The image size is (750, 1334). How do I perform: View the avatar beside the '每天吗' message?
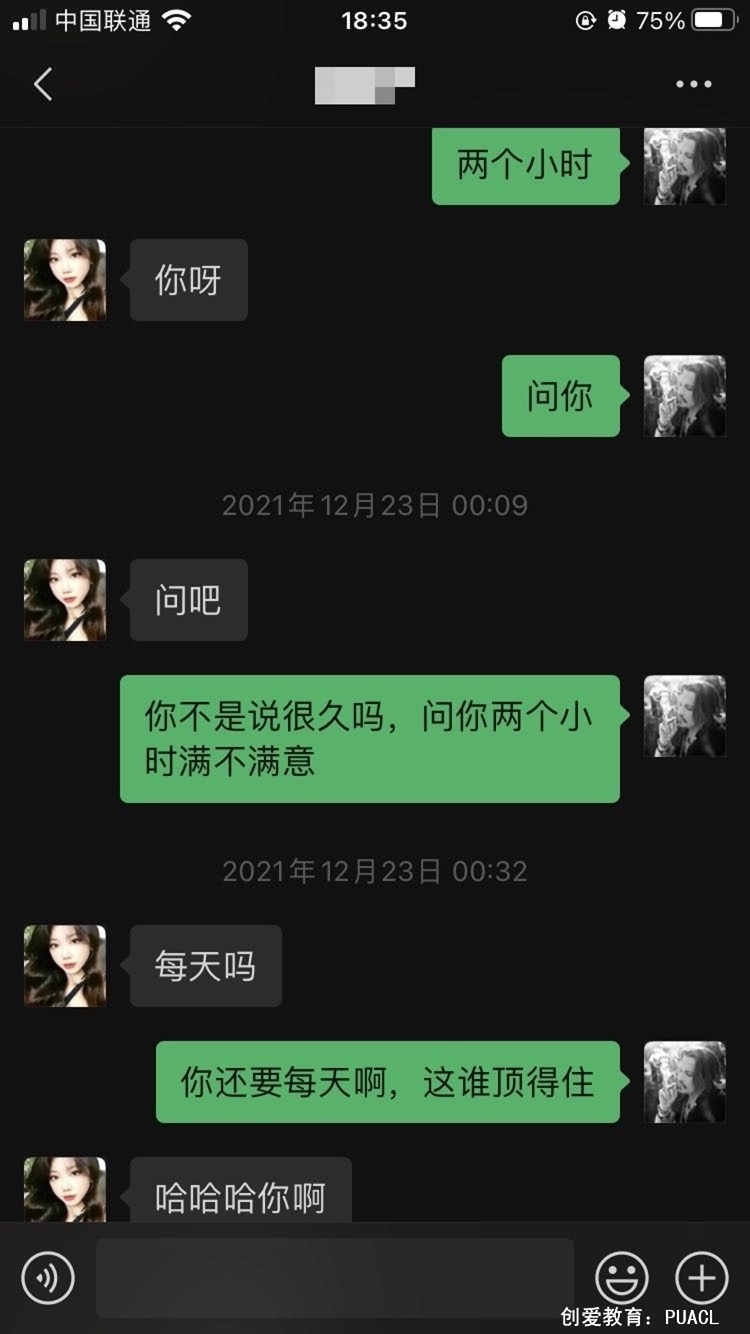[x=65, y=966]
